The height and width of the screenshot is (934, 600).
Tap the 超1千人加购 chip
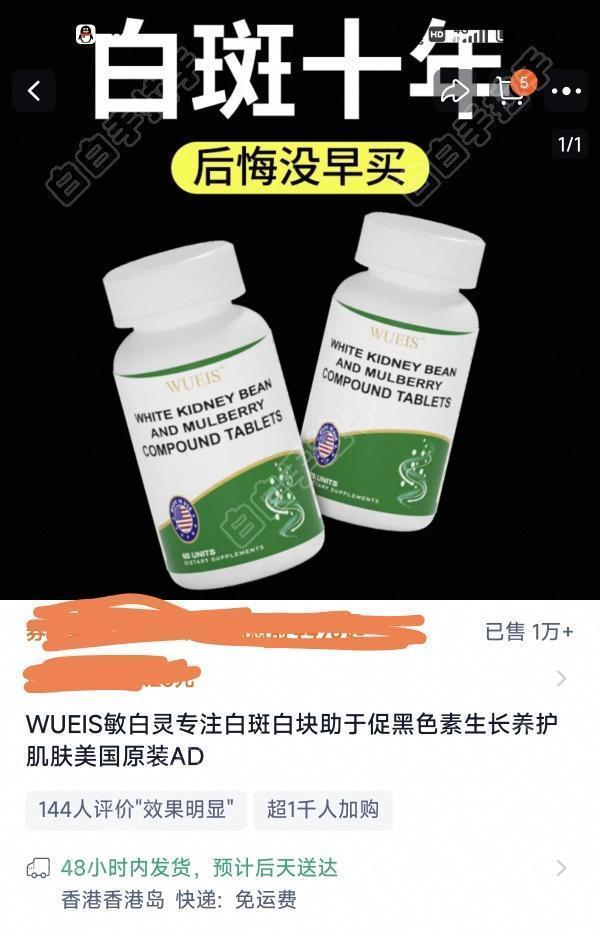click(322, 810)
